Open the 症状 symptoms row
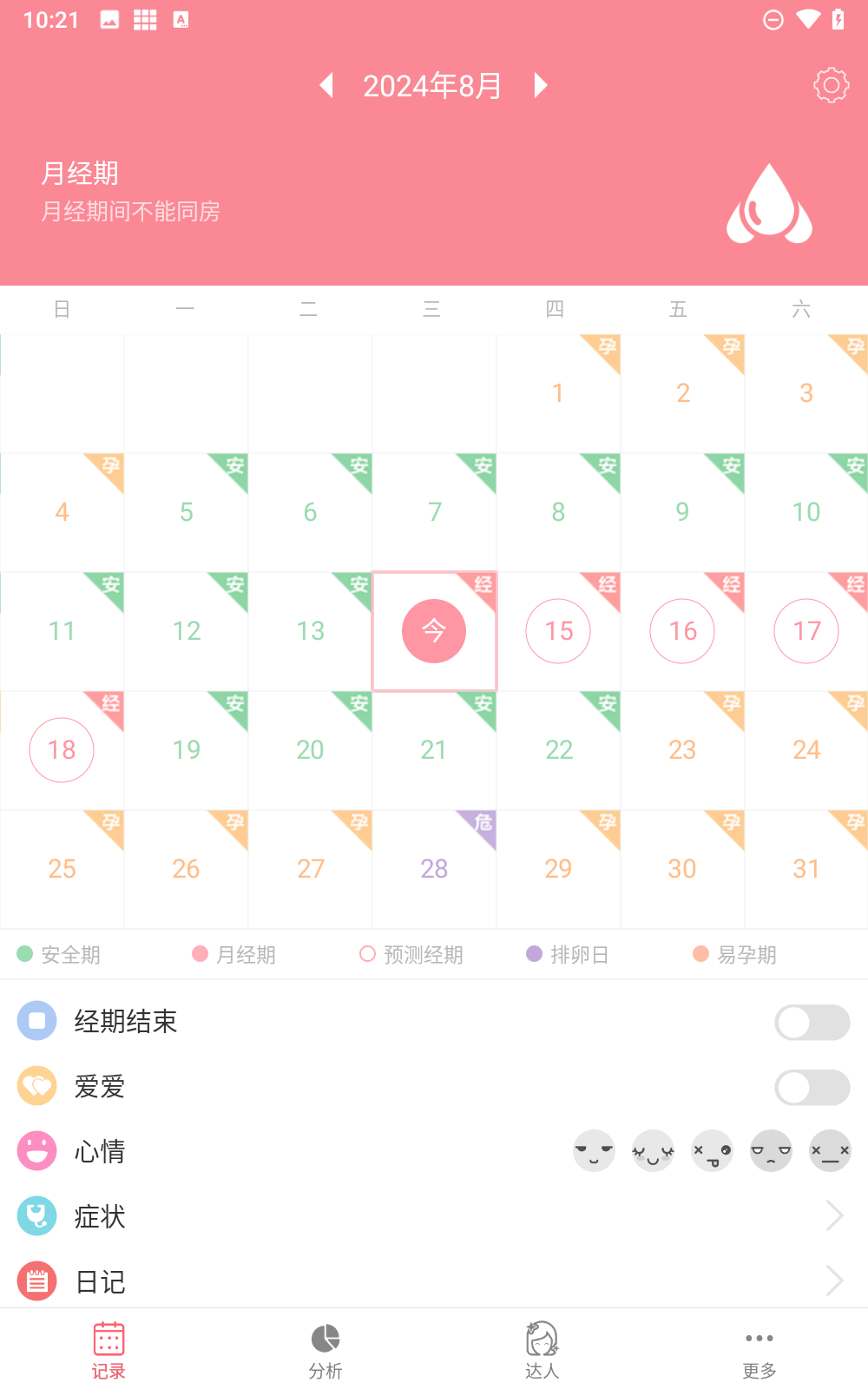This screenshot has height=1389, width=868. click(x=434, y=1216)
